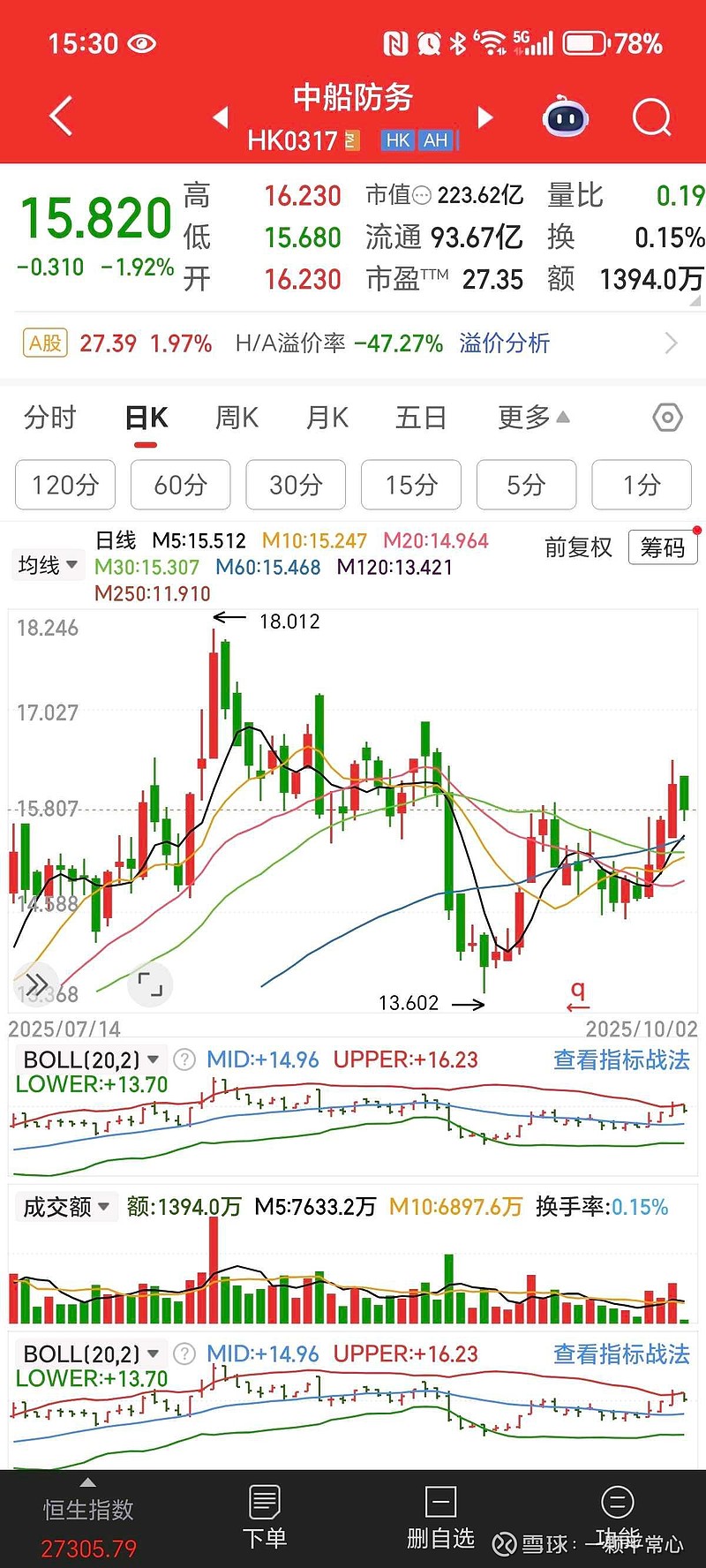Screen dimensions: 706x1568
Task: Select the 周K weekly chart tab
Action: (x=237, y=418)
